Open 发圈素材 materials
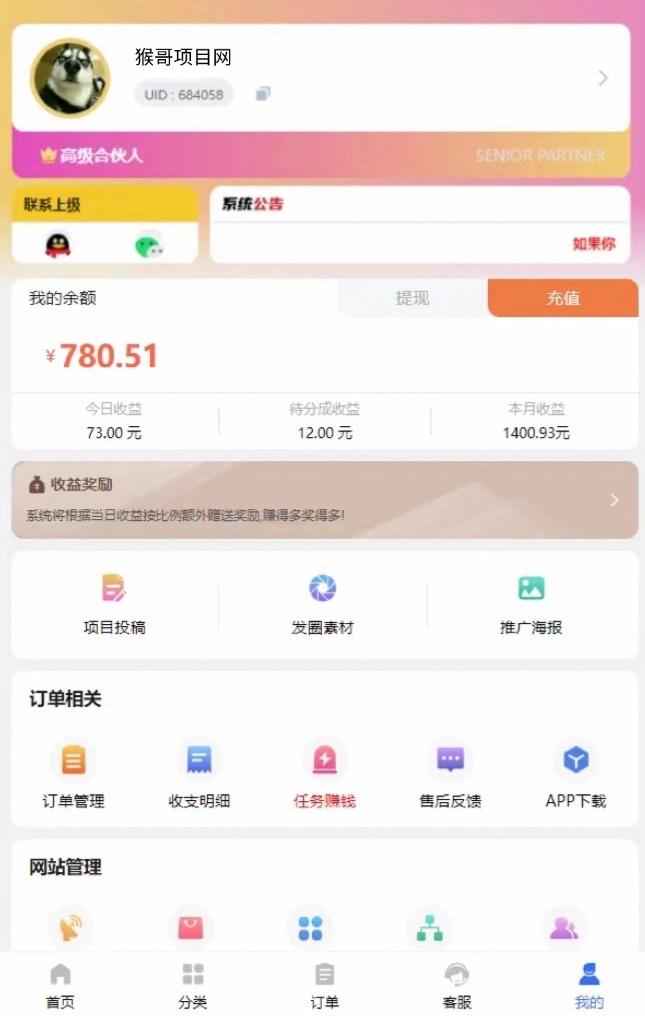Viewport: 645px width, 1024px height. (x=322, y=604)
